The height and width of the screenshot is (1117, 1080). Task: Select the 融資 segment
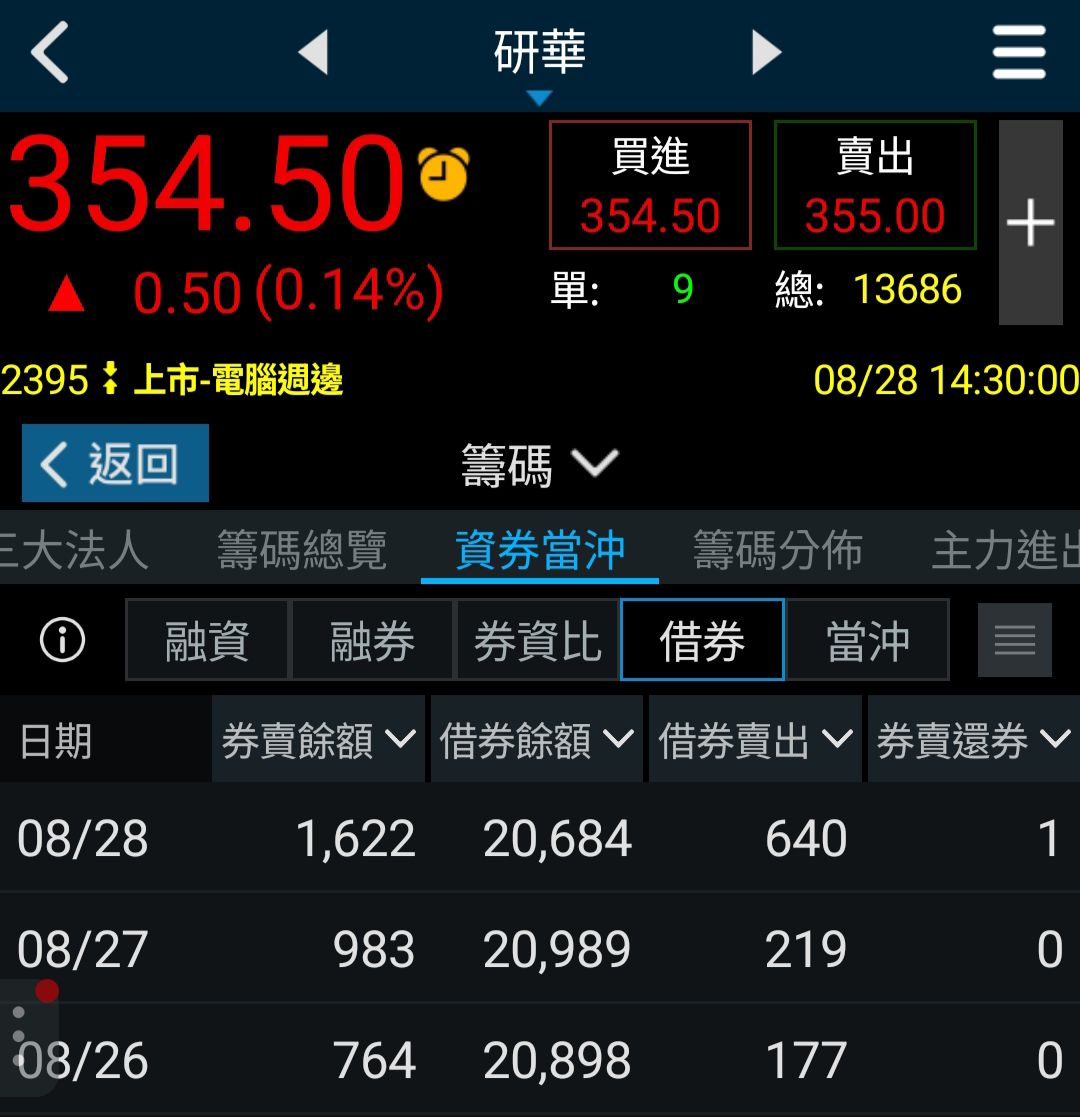pos(207,641)
